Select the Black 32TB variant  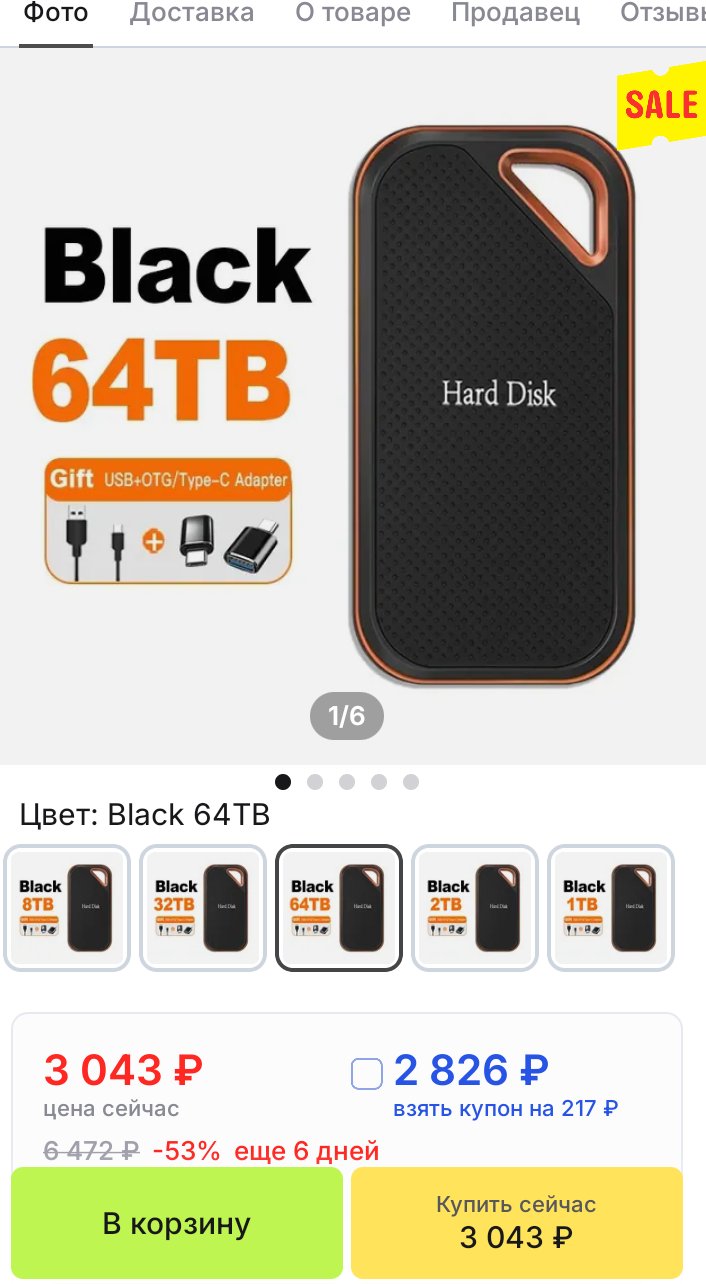coord(203,908)
